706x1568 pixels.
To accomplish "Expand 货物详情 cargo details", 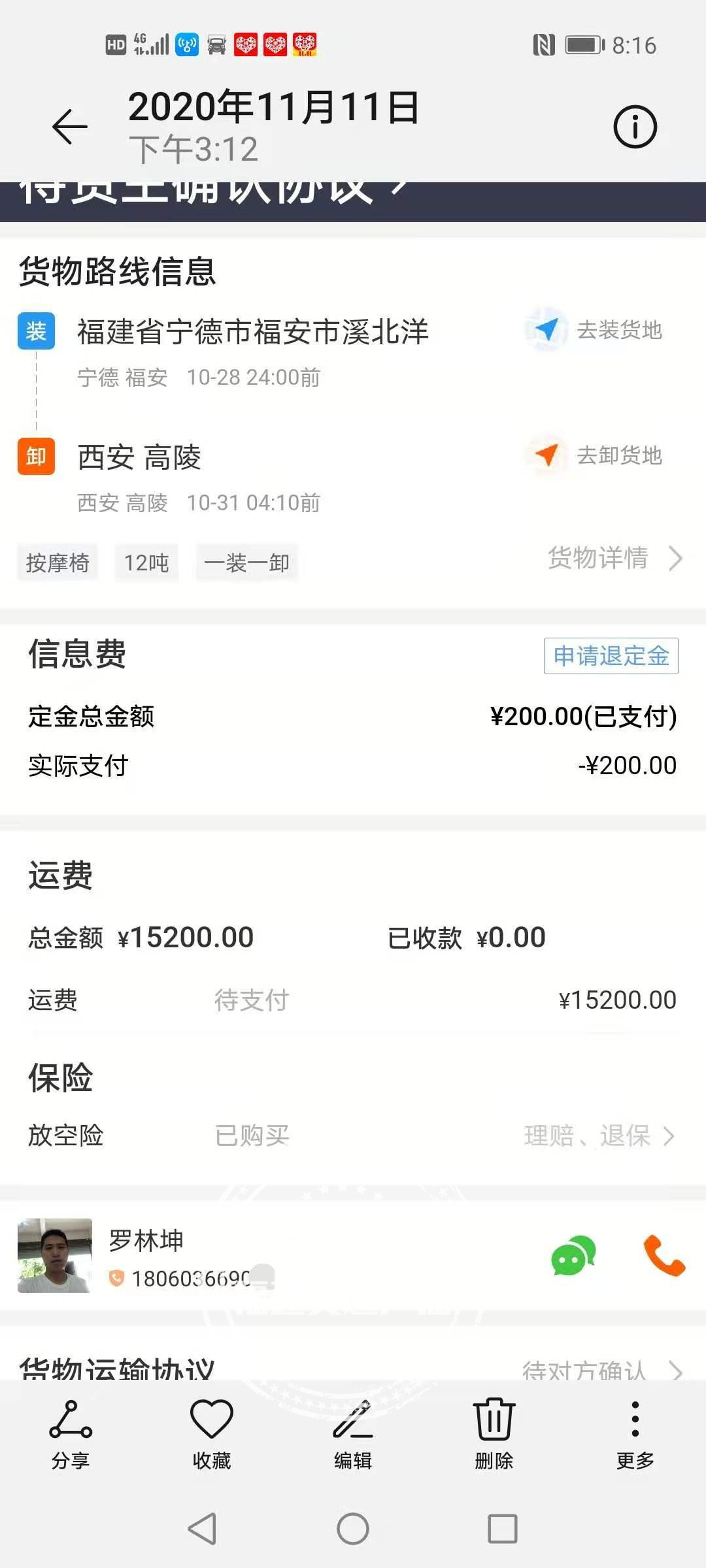I will [613, 559].
